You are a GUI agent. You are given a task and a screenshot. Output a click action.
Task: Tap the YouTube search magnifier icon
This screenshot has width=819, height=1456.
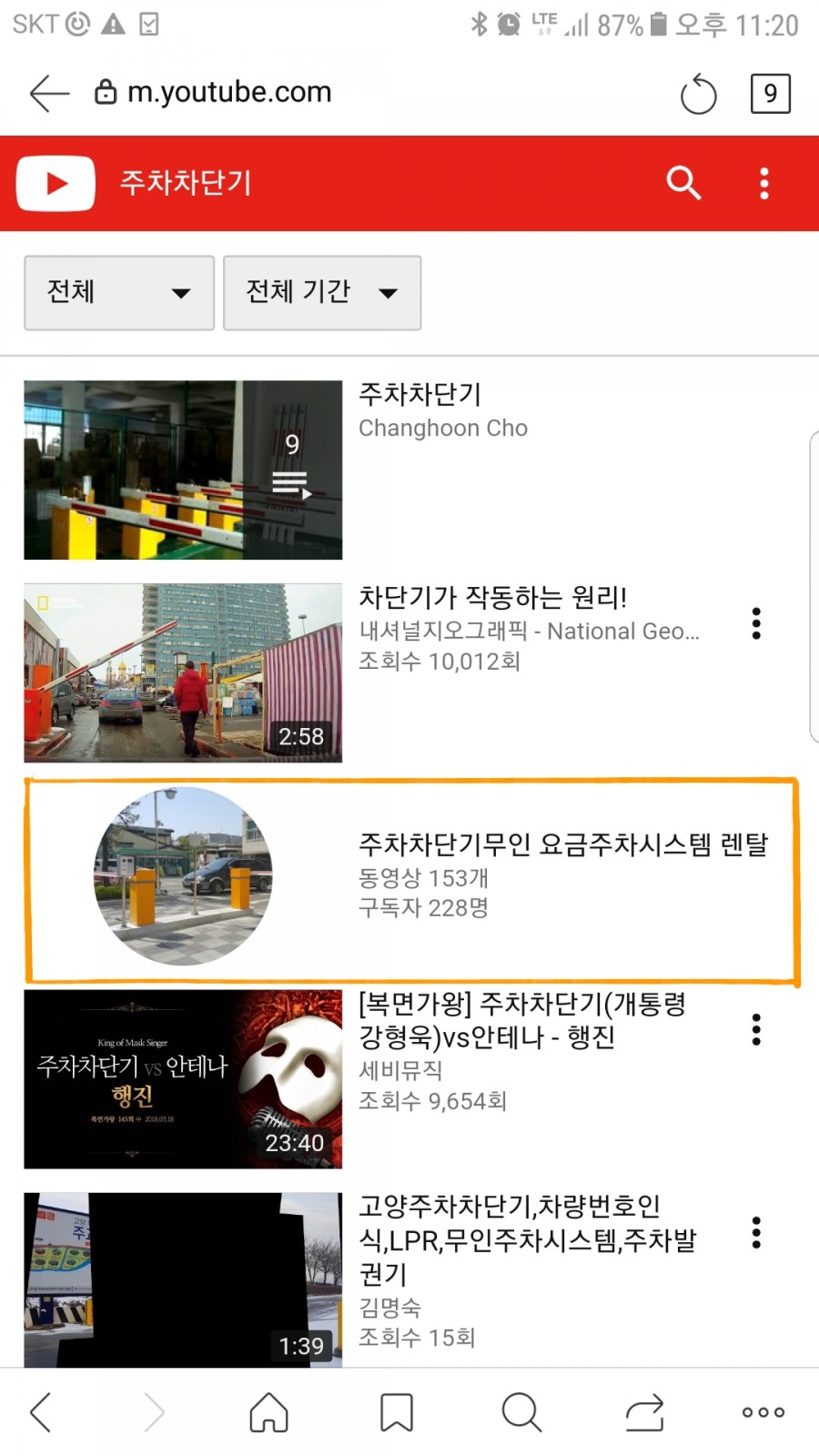coord(683,183)
